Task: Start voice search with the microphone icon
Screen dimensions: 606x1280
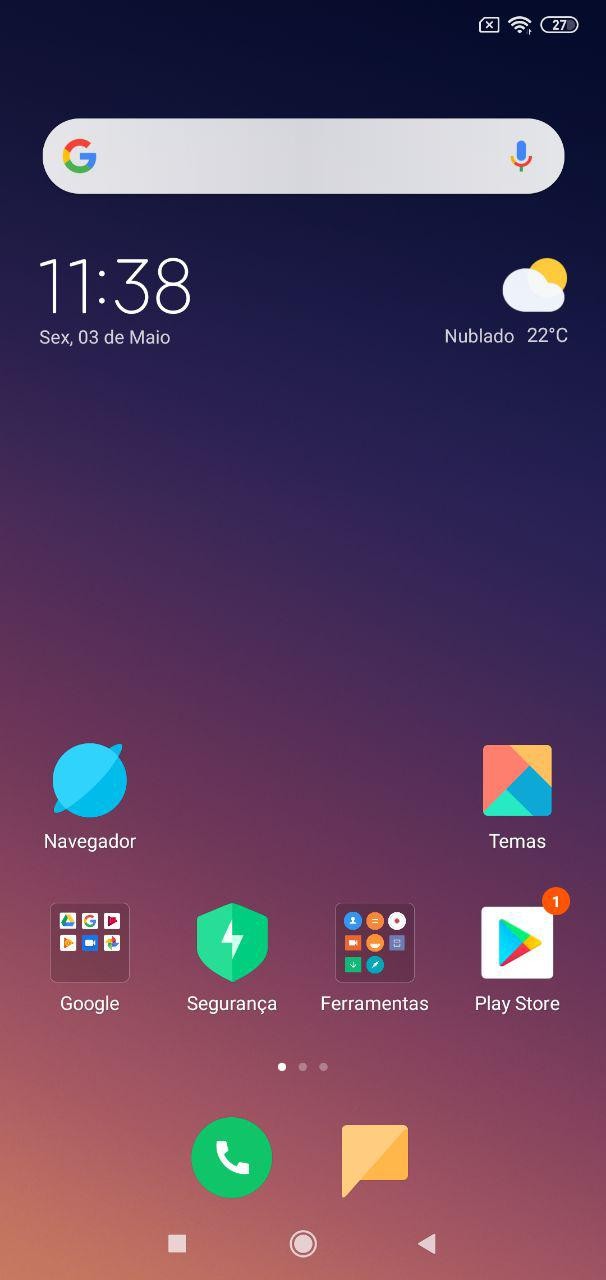Action: [x=521, y=156]
